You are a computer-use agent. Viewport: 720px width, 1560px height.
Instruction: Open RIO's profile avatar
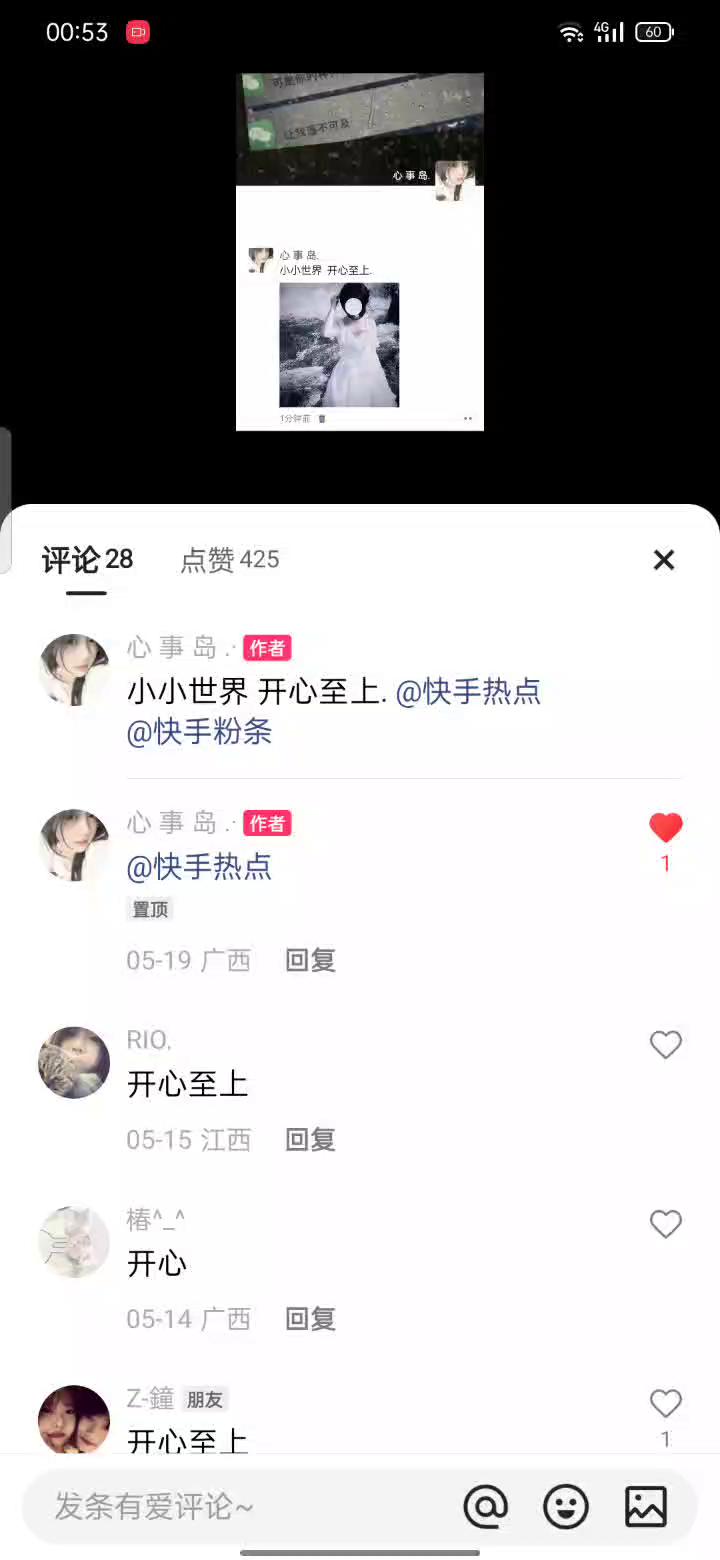pyautogui.click(x=74, y=1062)
